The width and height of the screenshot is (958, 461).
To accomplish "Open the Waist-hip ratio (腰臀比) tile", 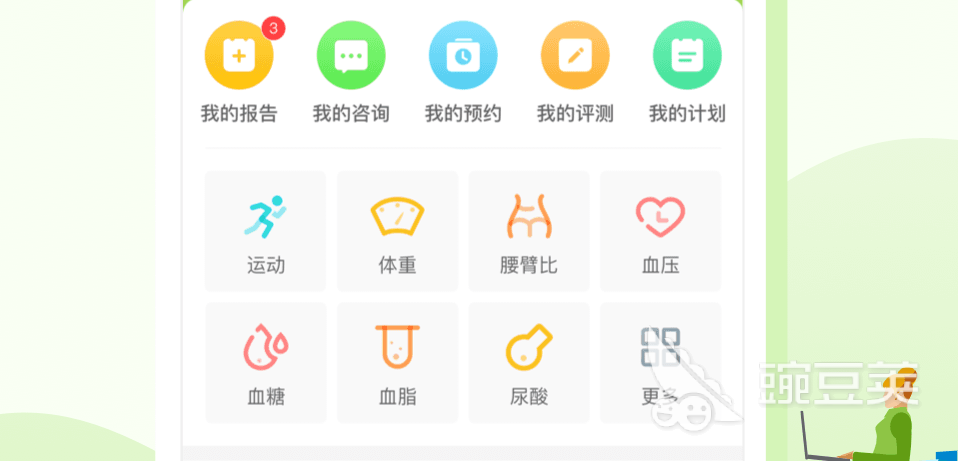I will point(529,231).
